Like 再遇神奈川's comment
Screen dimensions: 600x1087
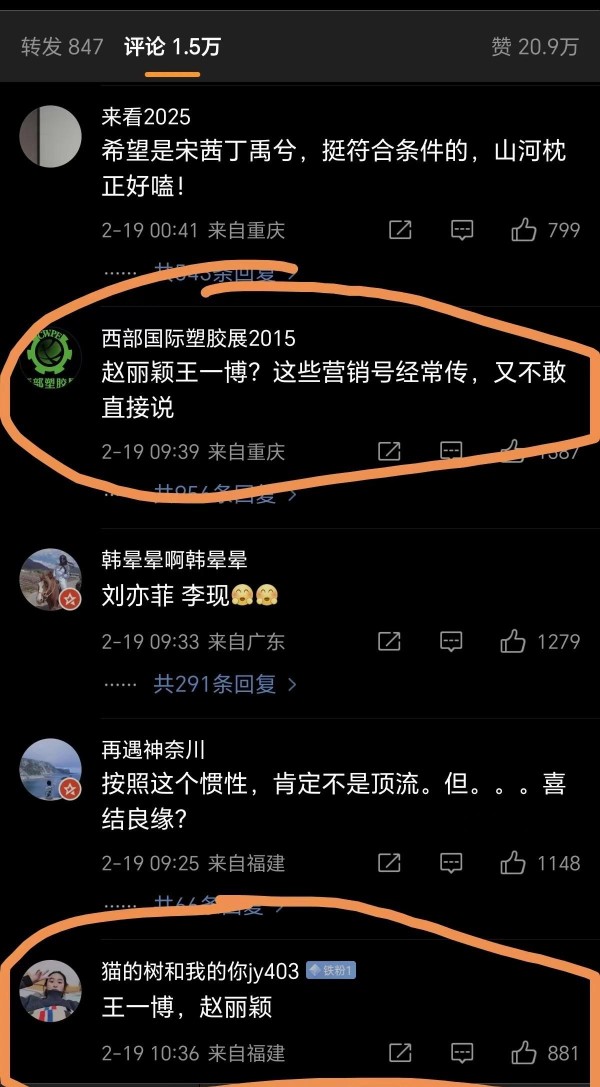click(540, 863)
